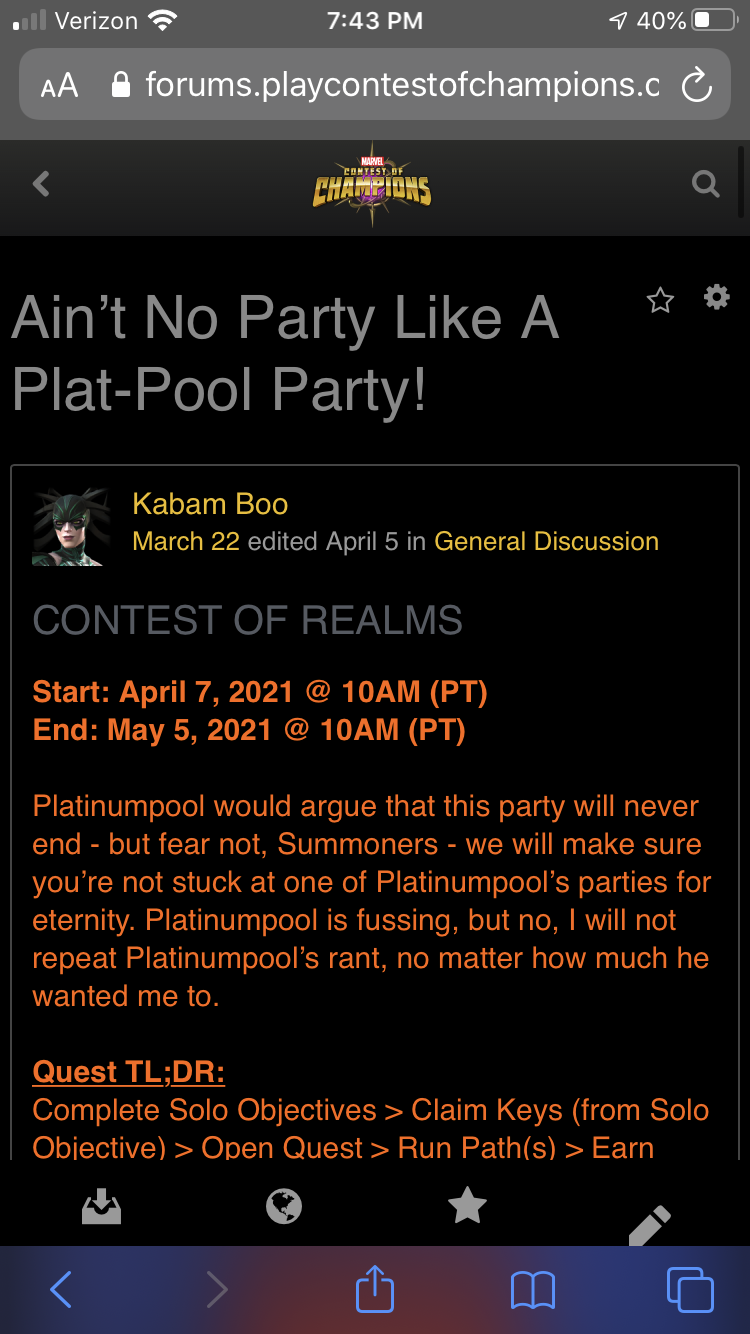Tap the Contest of Champions logo
Screen dimensions: 750x1334
(372, 184)
